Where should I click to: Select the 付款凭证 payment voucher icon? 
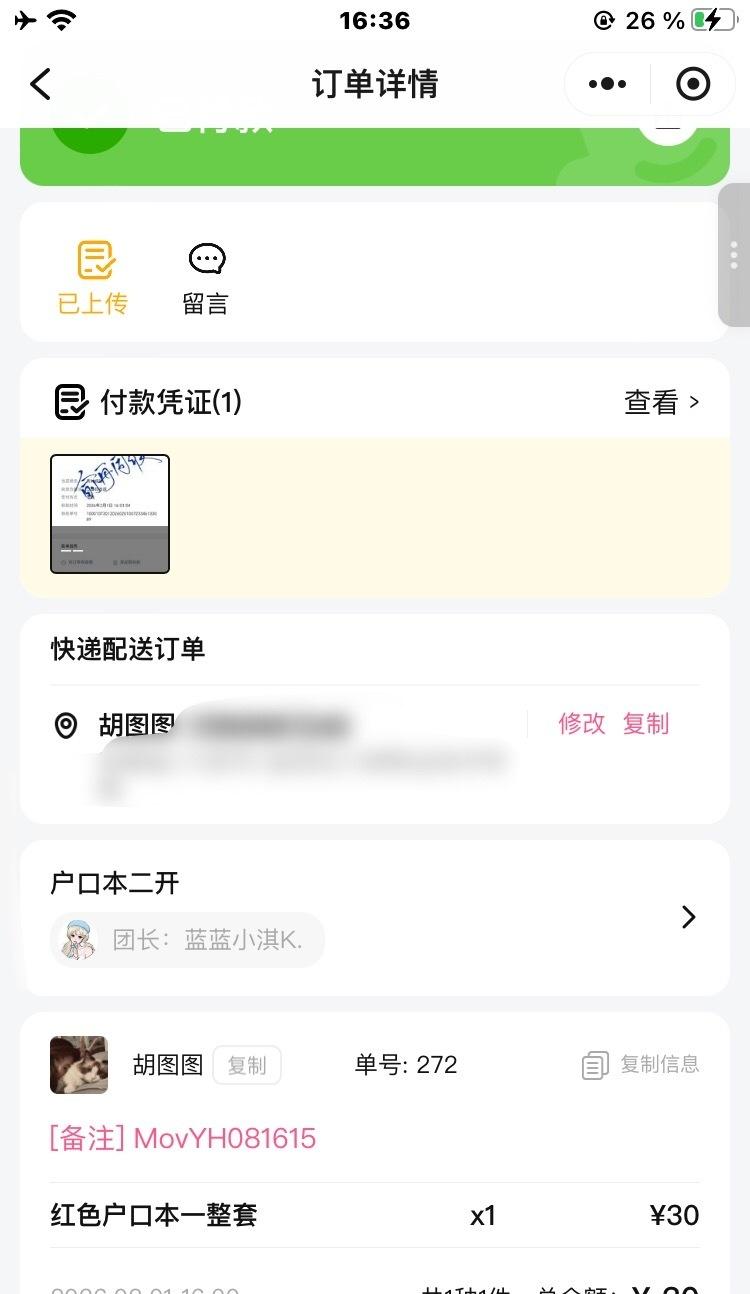pos(67,401)
